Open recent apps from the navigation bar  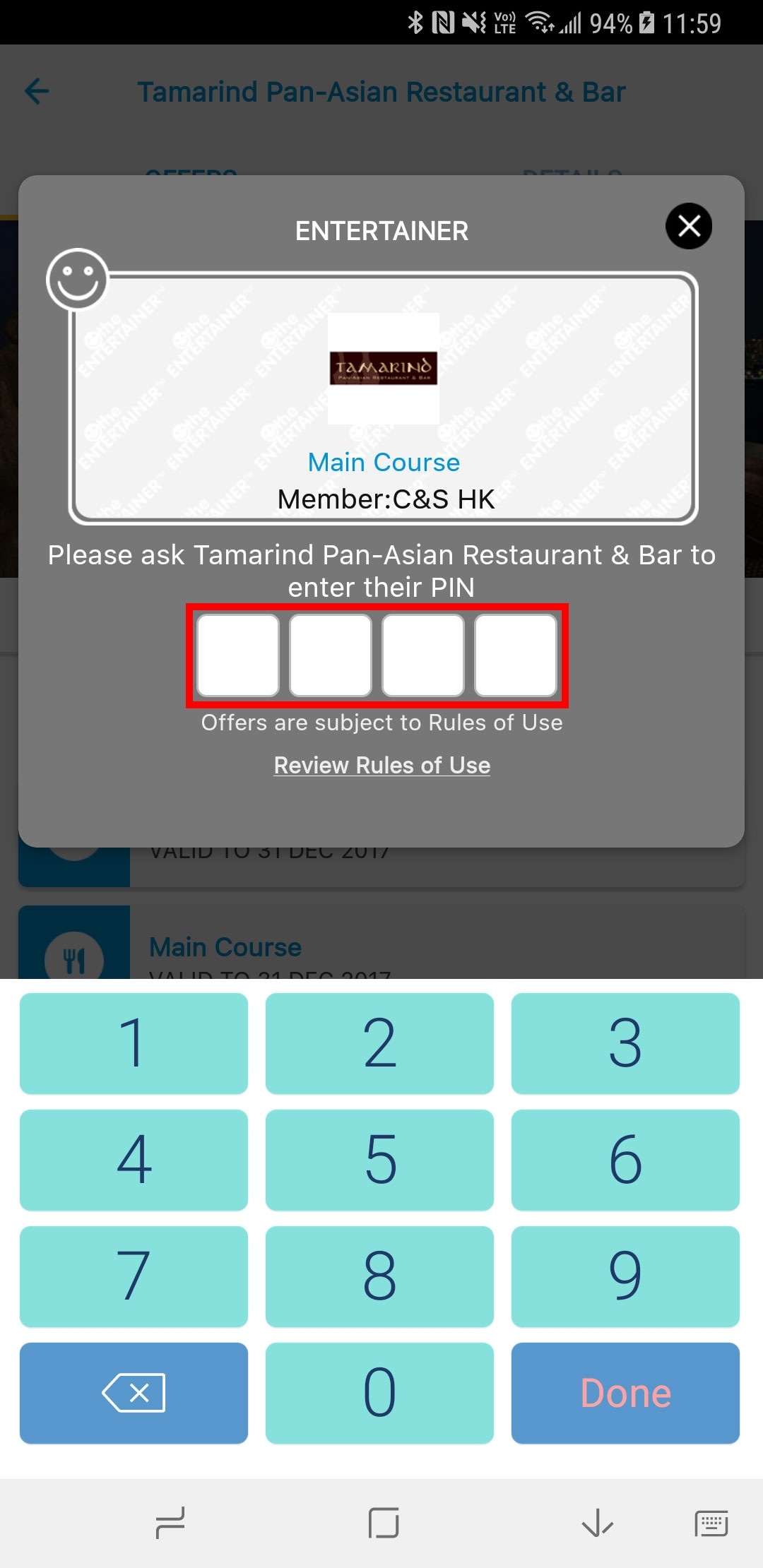pos(170,1524)
